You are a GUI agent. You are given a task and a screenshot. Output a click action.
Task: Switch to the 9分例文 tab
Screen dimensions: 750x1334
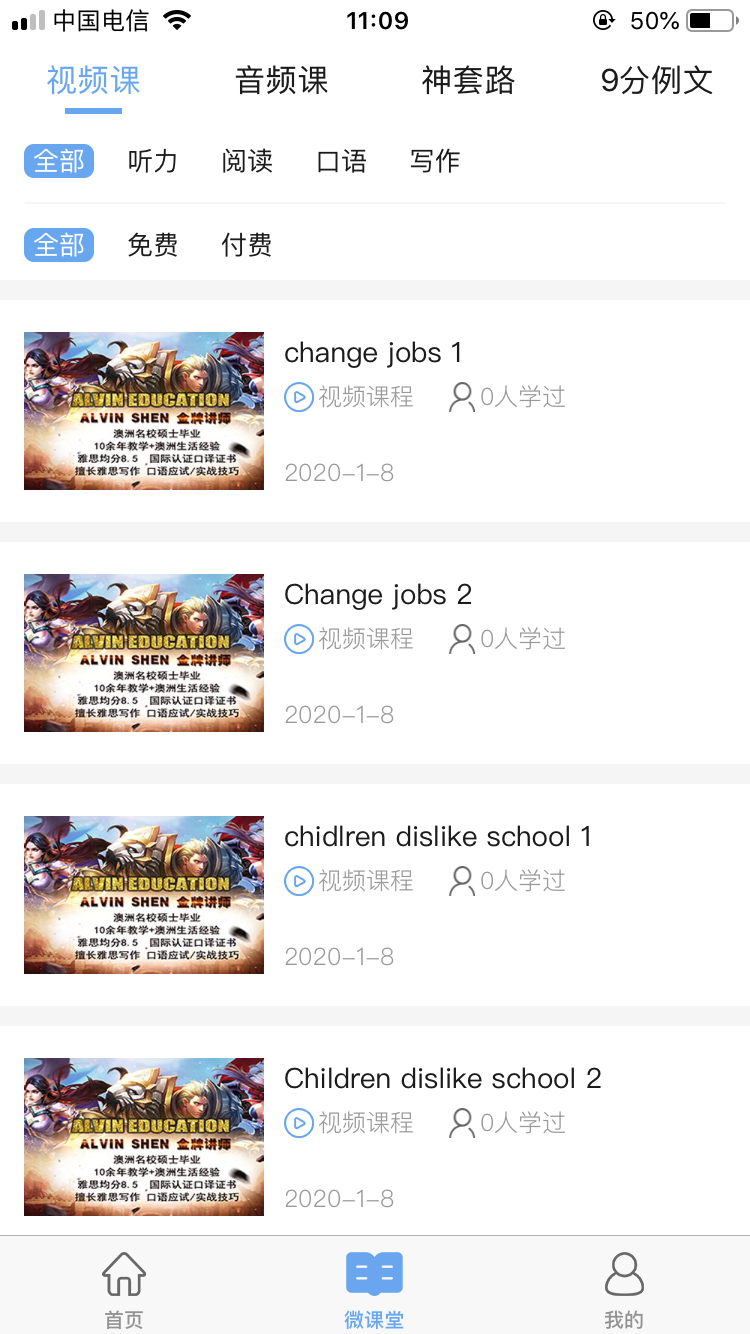tap(656, 81)
